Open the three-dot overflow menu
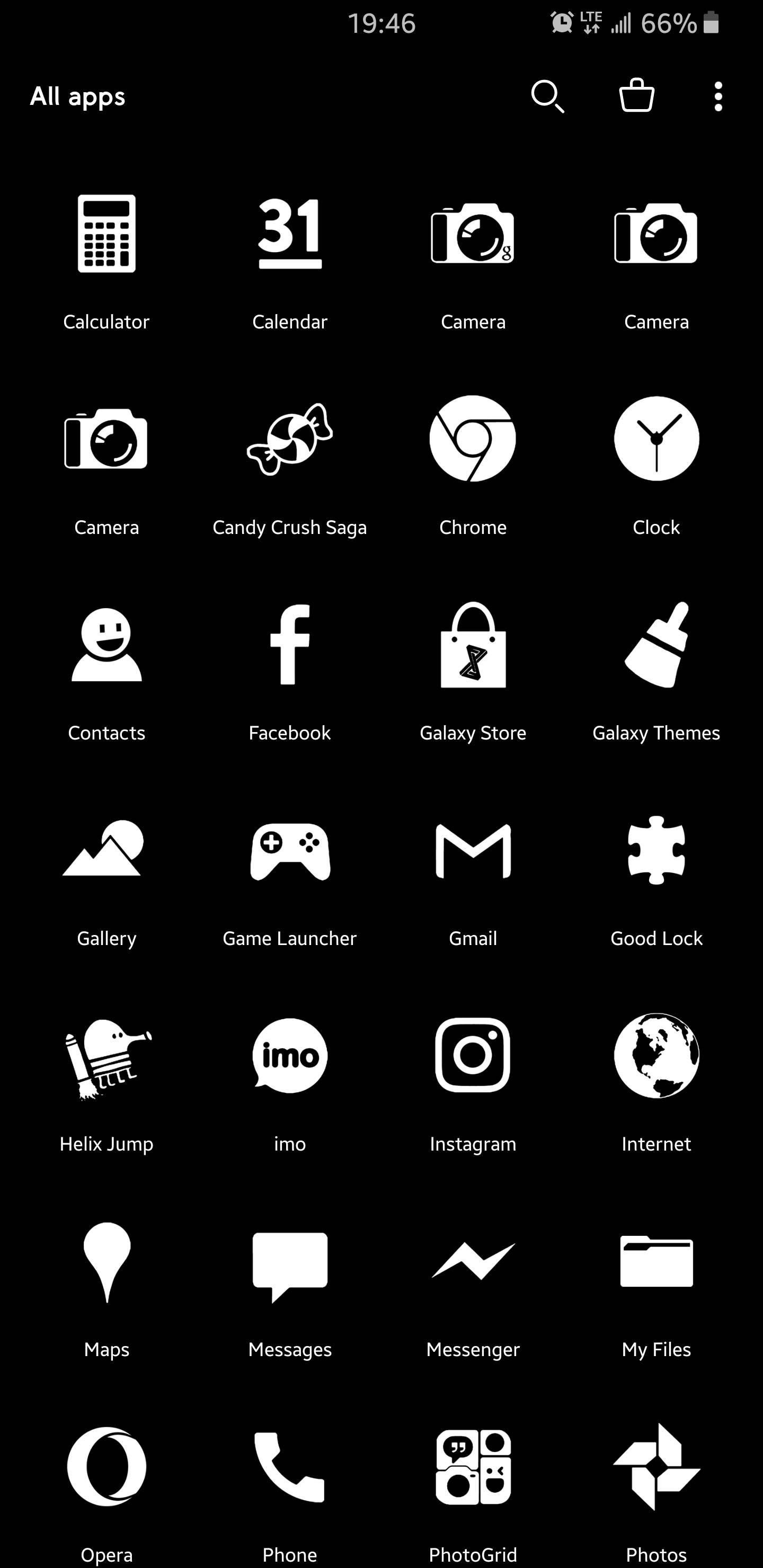The width and height of the screenshot is (763, 1568). coord(718,96)
